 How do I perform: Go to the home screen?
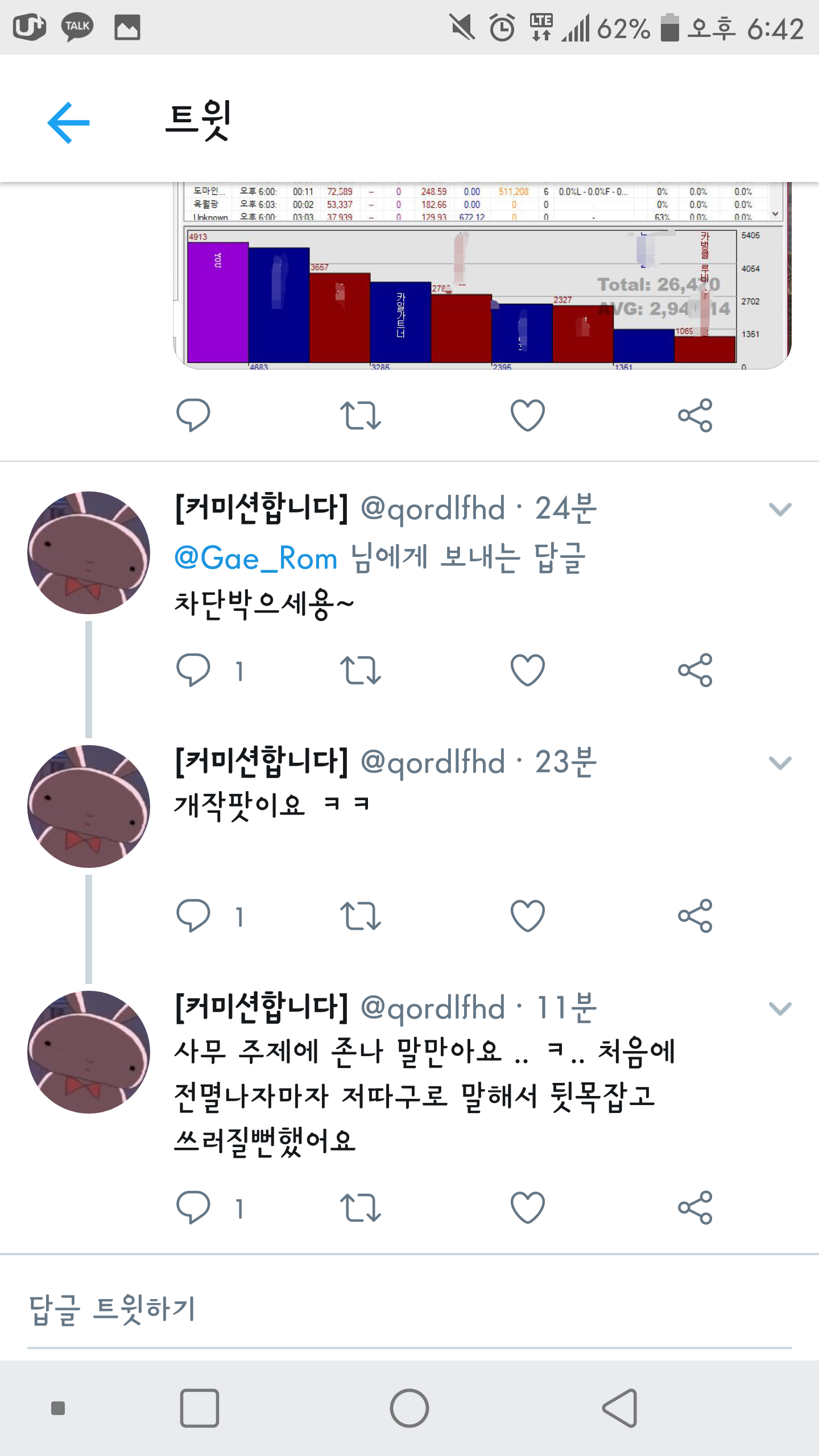click(x=409, y=1408)
